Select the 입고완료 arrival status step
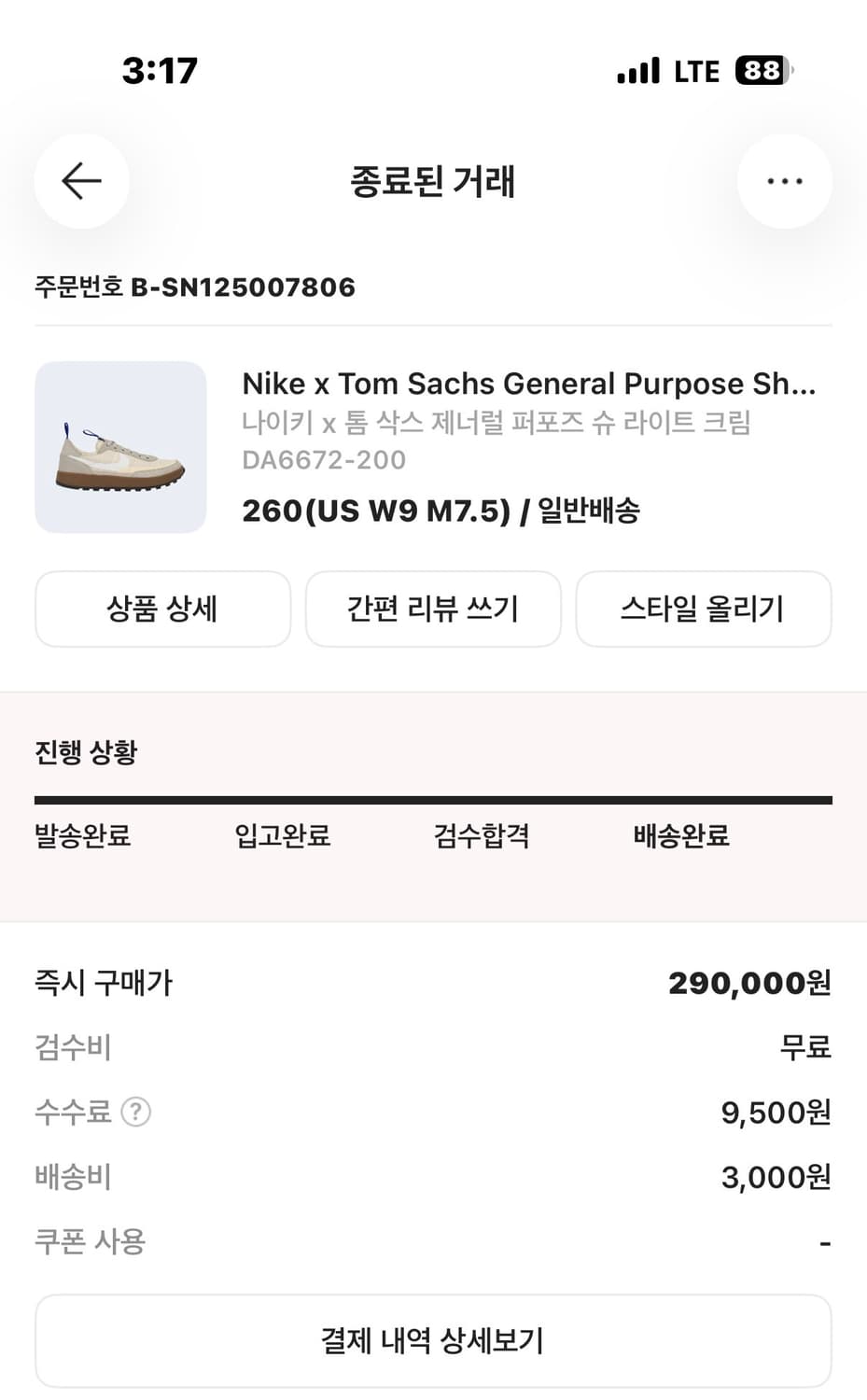 coord(283,837)
